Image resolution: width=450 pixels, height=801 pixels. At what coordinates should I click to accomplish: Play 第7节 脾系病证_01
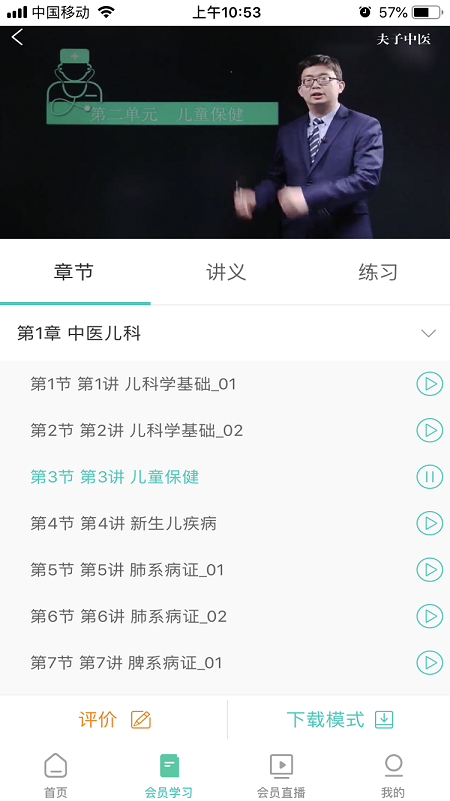430,663
